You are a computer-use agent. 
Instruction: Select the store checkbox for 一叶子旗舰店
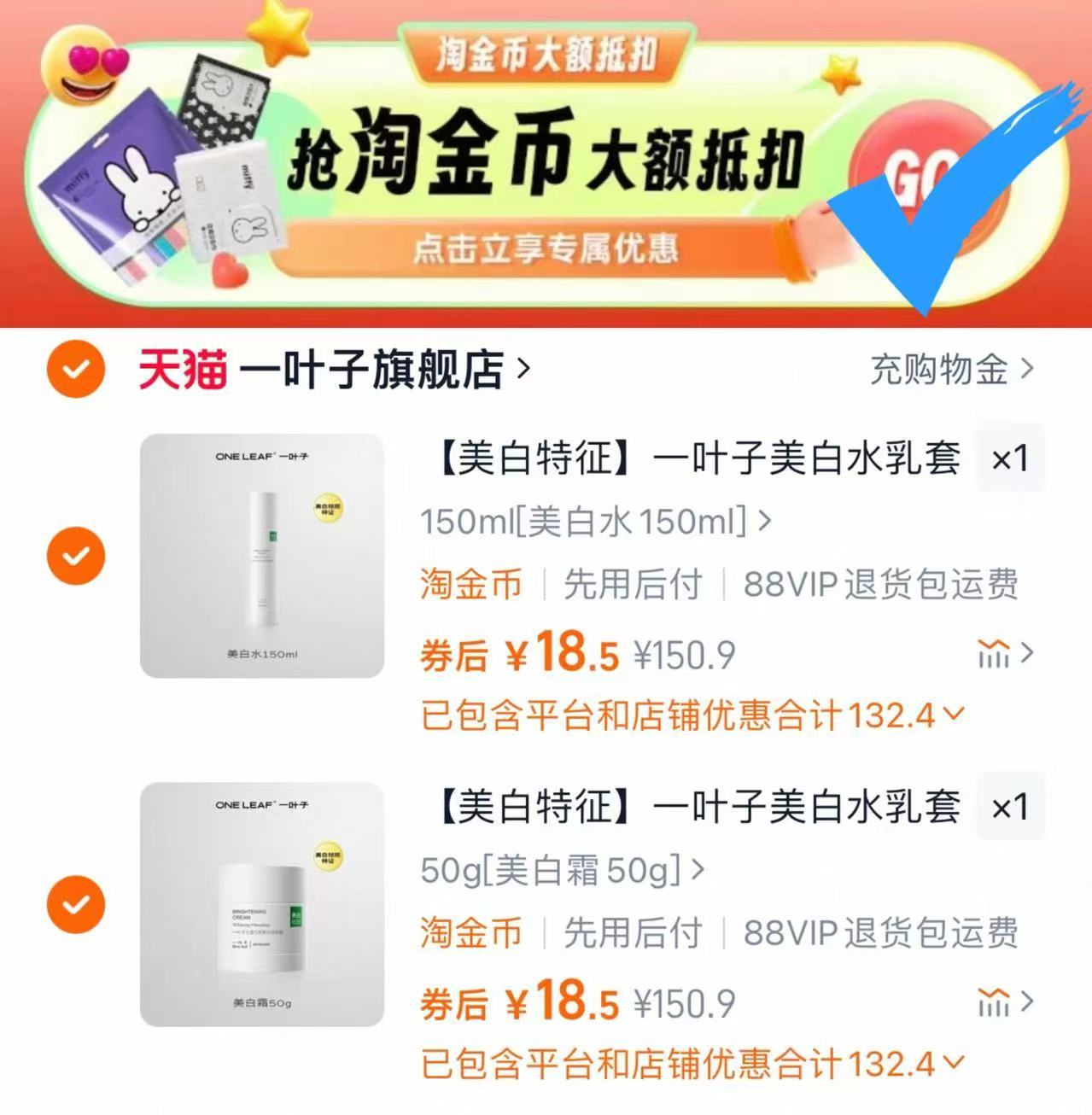click(75, 371)
